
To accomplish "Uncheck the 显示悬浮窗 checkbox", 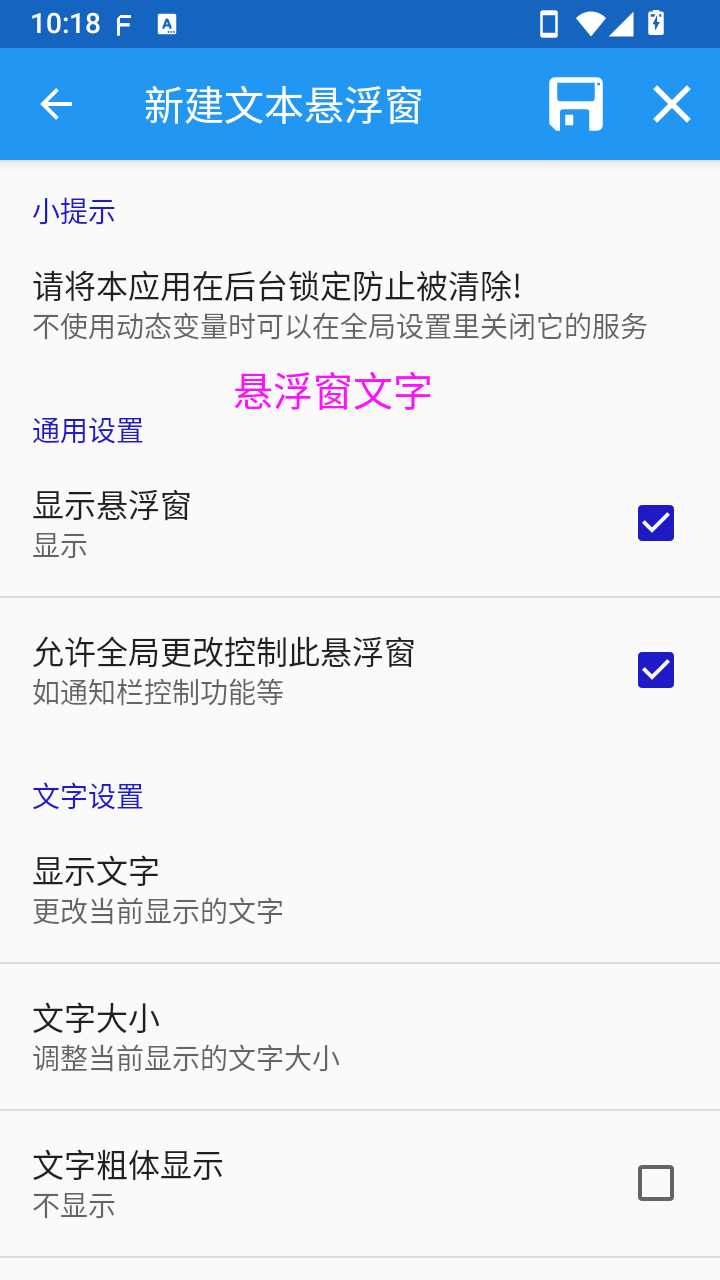I will 656,523.
